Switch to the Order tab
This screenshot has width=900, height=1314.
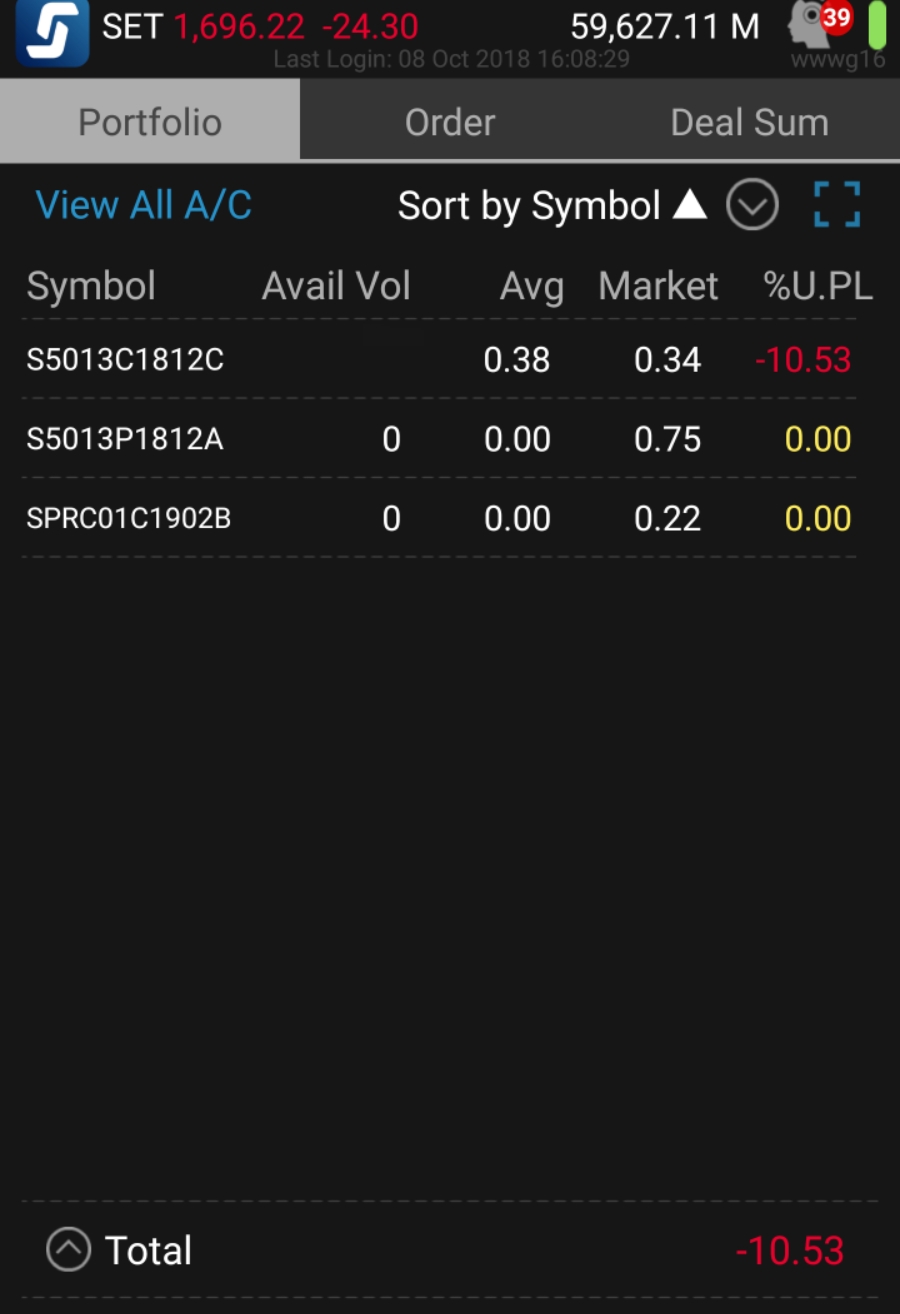point(450,122)
